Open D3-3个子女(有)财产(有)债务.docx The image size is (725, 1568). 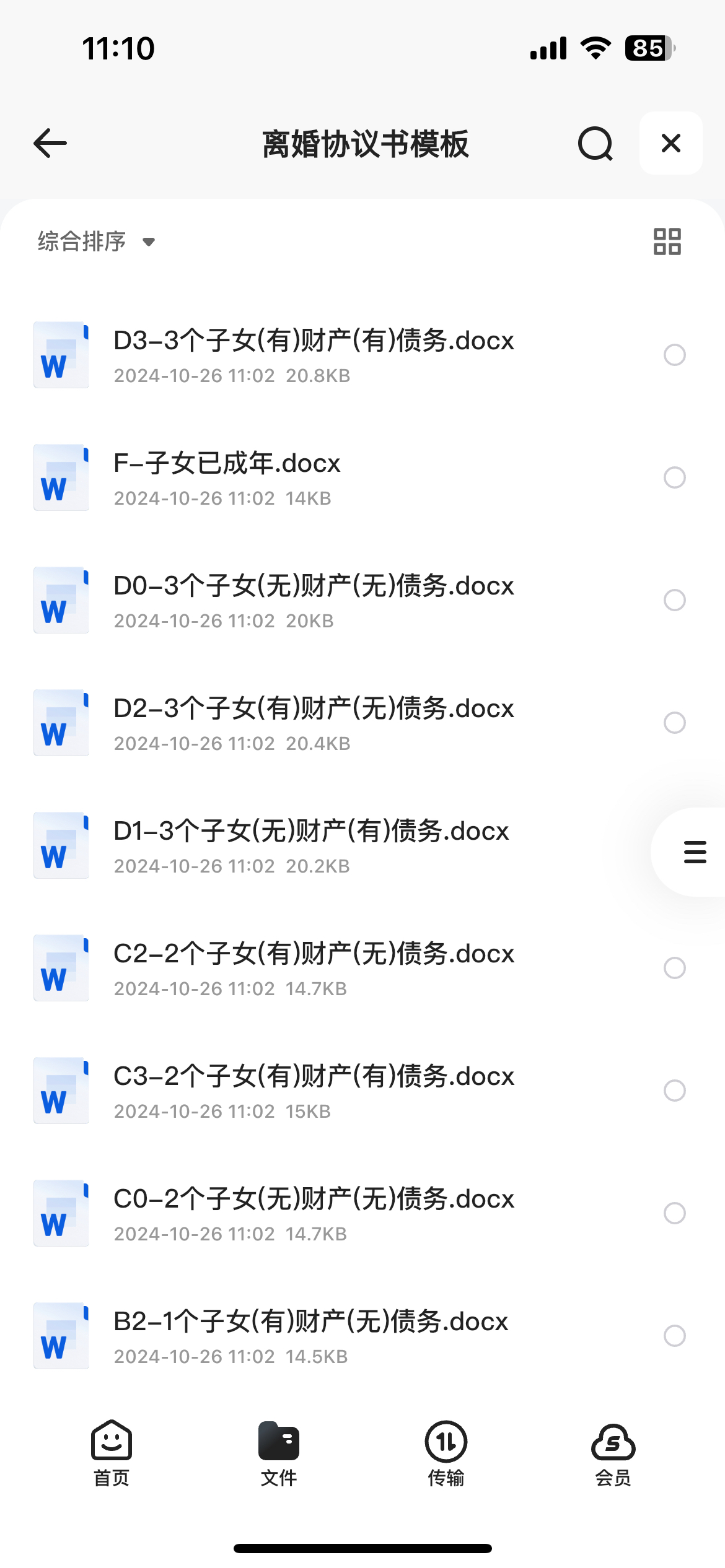click(x=314, y=355)
